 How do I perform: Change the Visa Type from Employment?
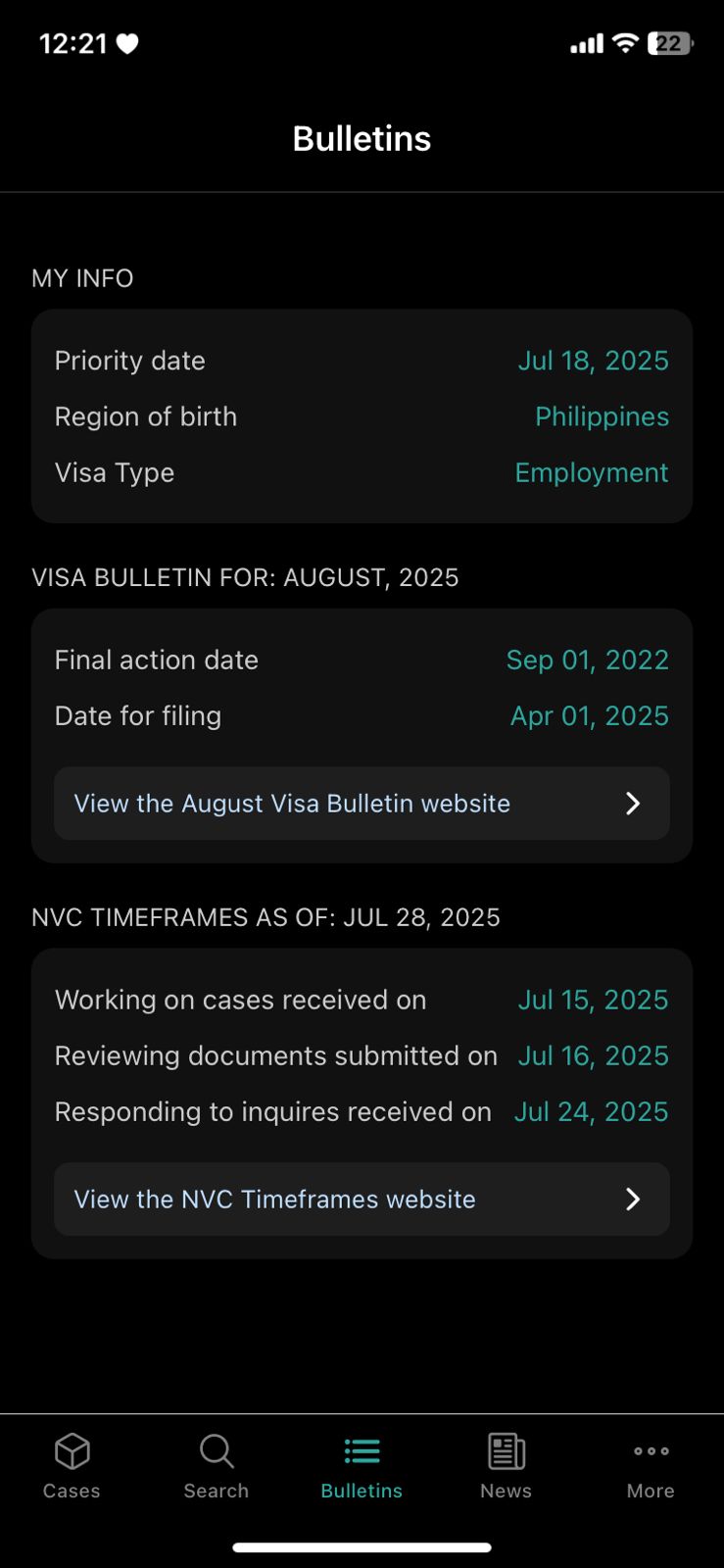[x=591, y=472]
